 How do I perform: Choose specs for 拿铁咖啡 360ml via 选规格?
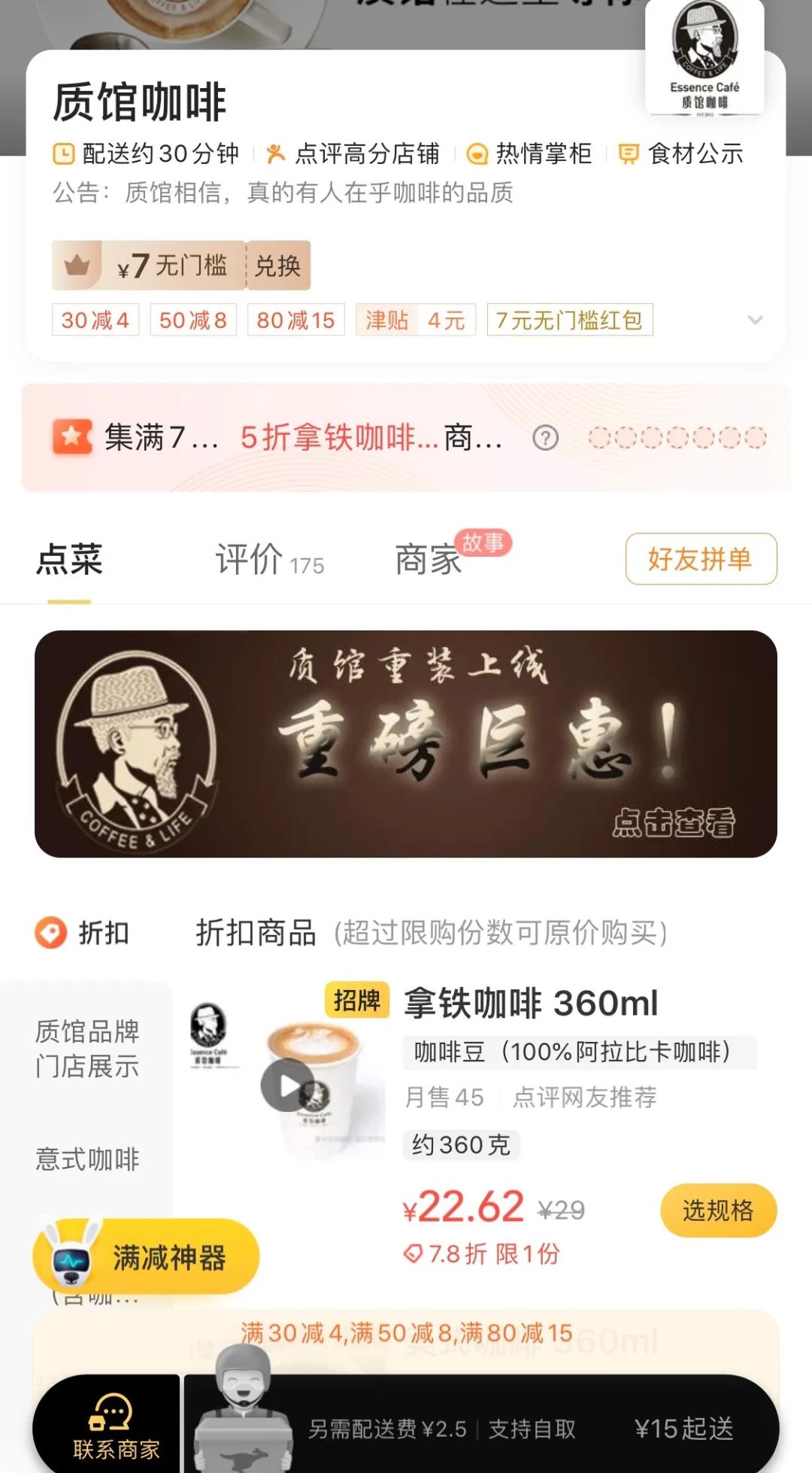tap(717, 1210)
